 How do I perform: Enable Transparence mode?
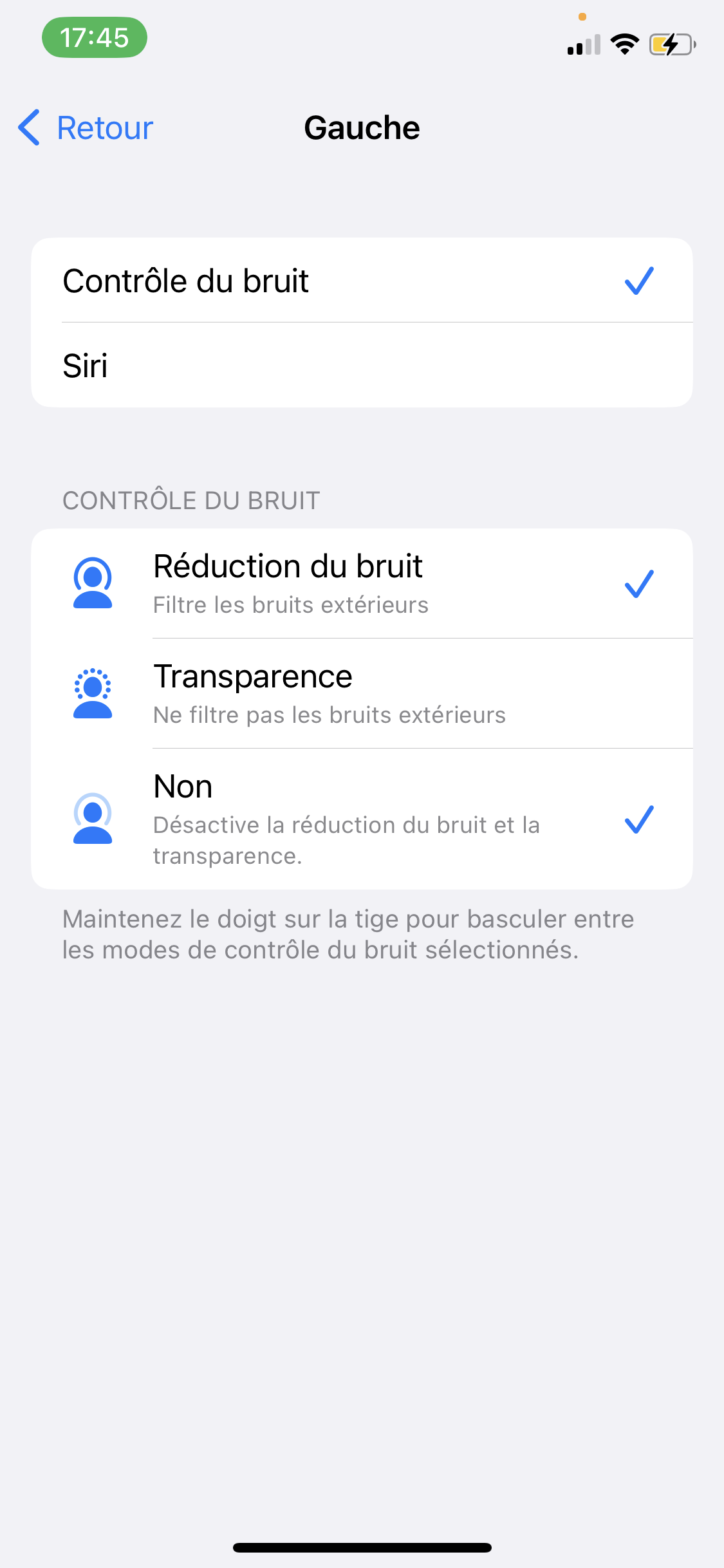click(x=362, y=693)
